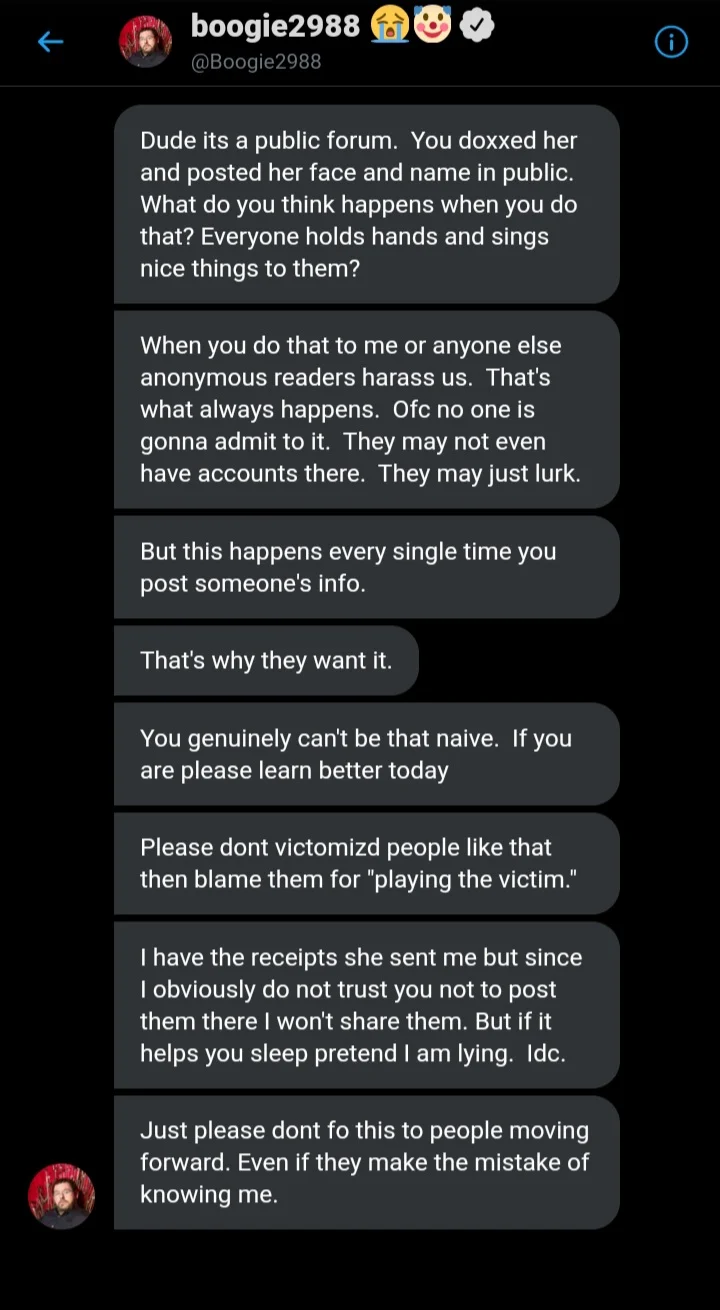Go back using the blue arrow
The image size is (720, 1310).
click(x=50, y=42)
